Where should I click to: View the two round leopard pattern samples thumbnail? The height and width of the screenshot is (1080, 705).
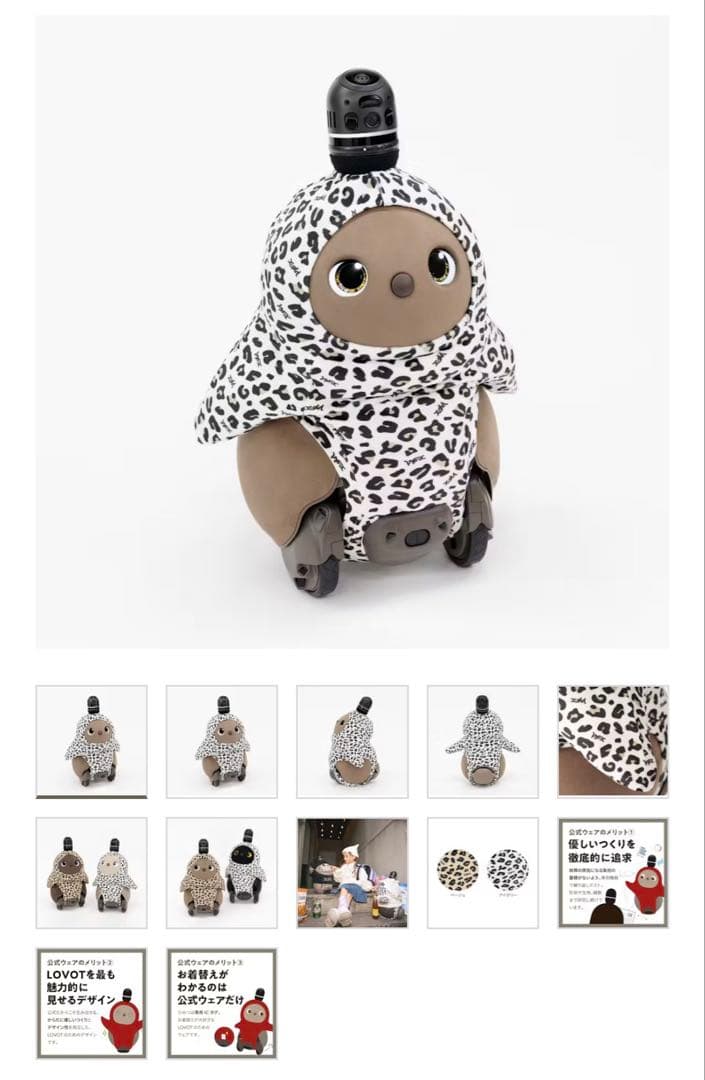tap(483, 873)
